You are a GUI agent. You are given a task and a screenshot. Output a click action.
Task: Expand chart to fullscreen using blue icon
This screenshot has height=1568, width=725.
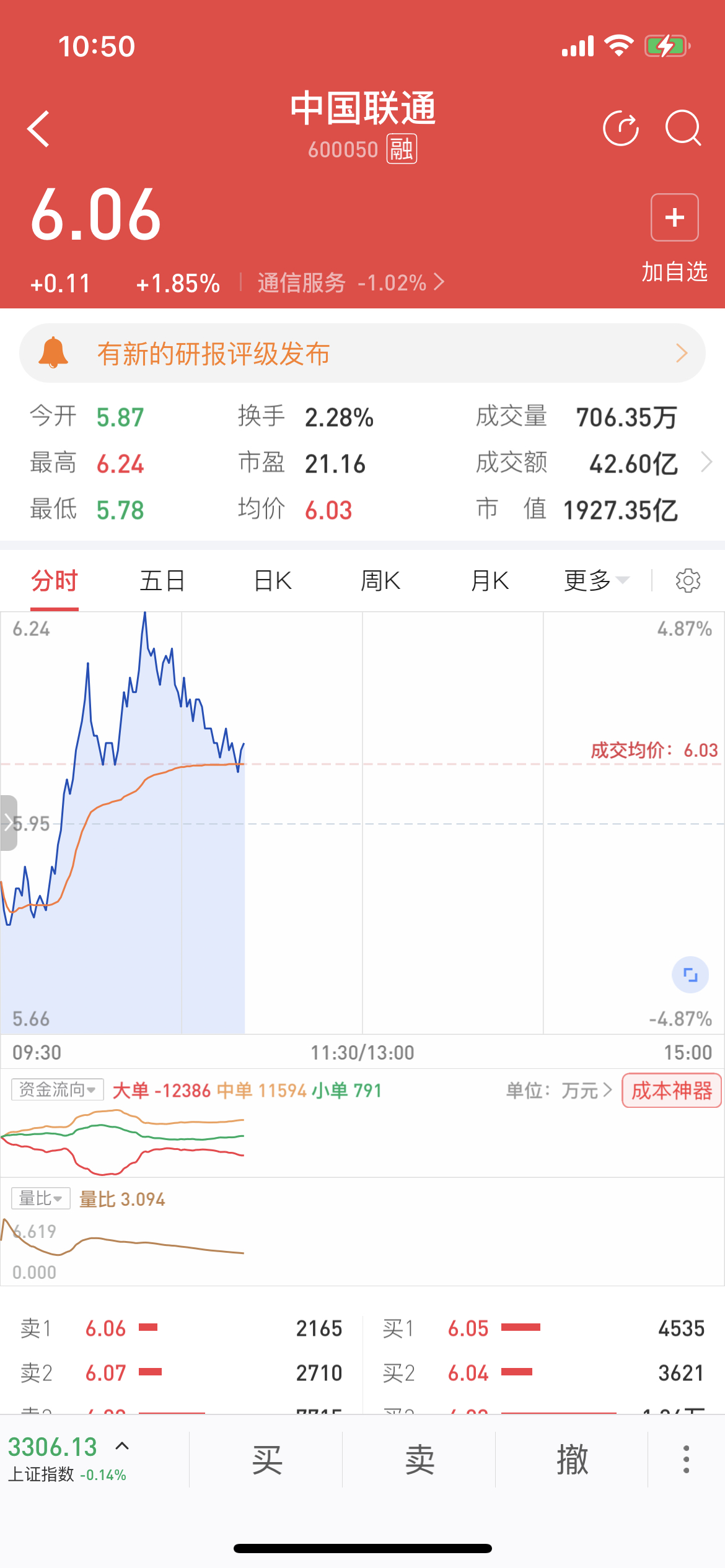(690, 975)
